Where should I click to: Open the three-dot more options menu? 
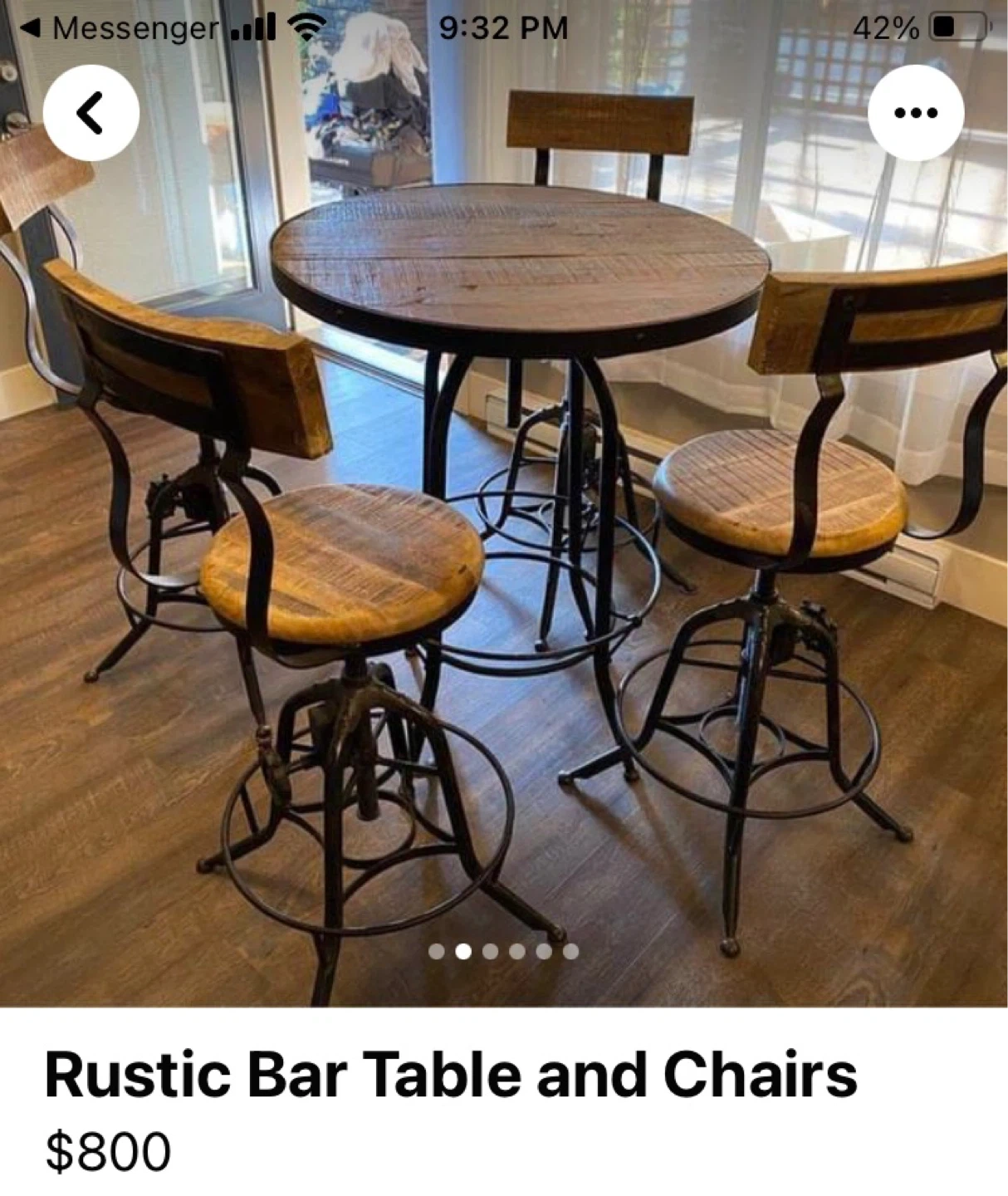coord(916,113)
